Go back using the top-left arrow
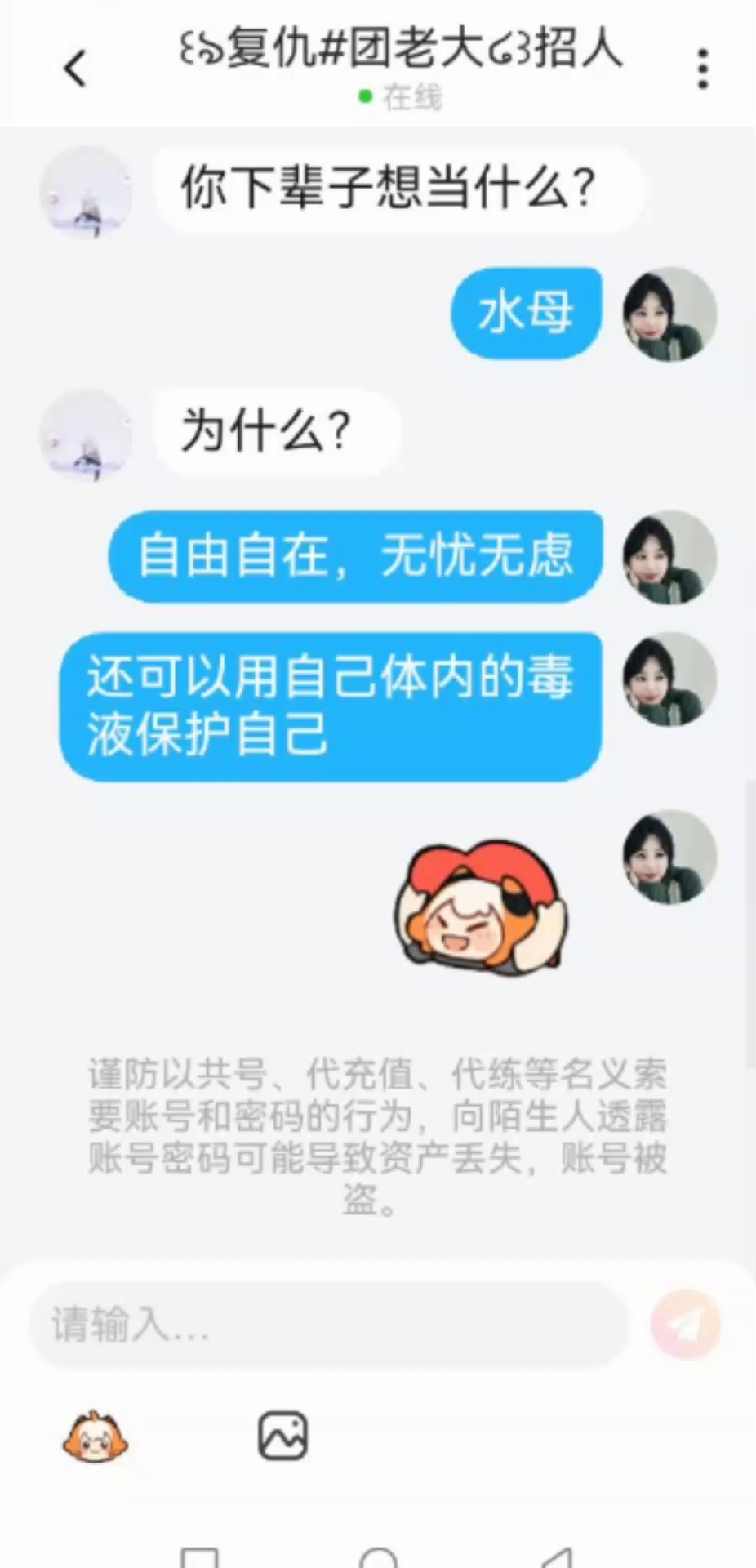Screen dimensions: 756x1568 75,69
